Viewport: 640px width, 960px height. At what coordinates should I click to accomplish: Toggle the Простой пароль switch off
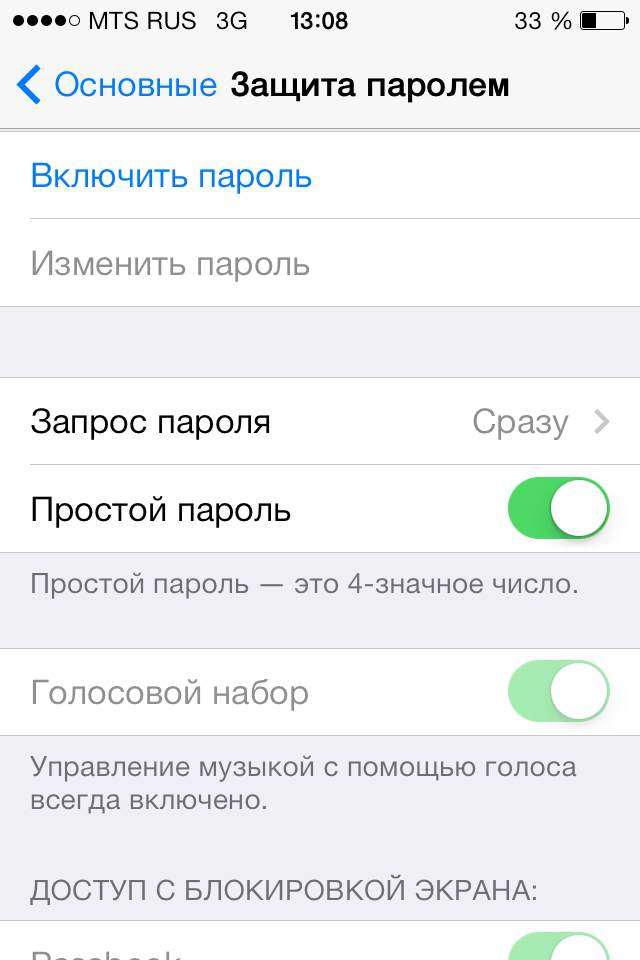pos(558,509)
